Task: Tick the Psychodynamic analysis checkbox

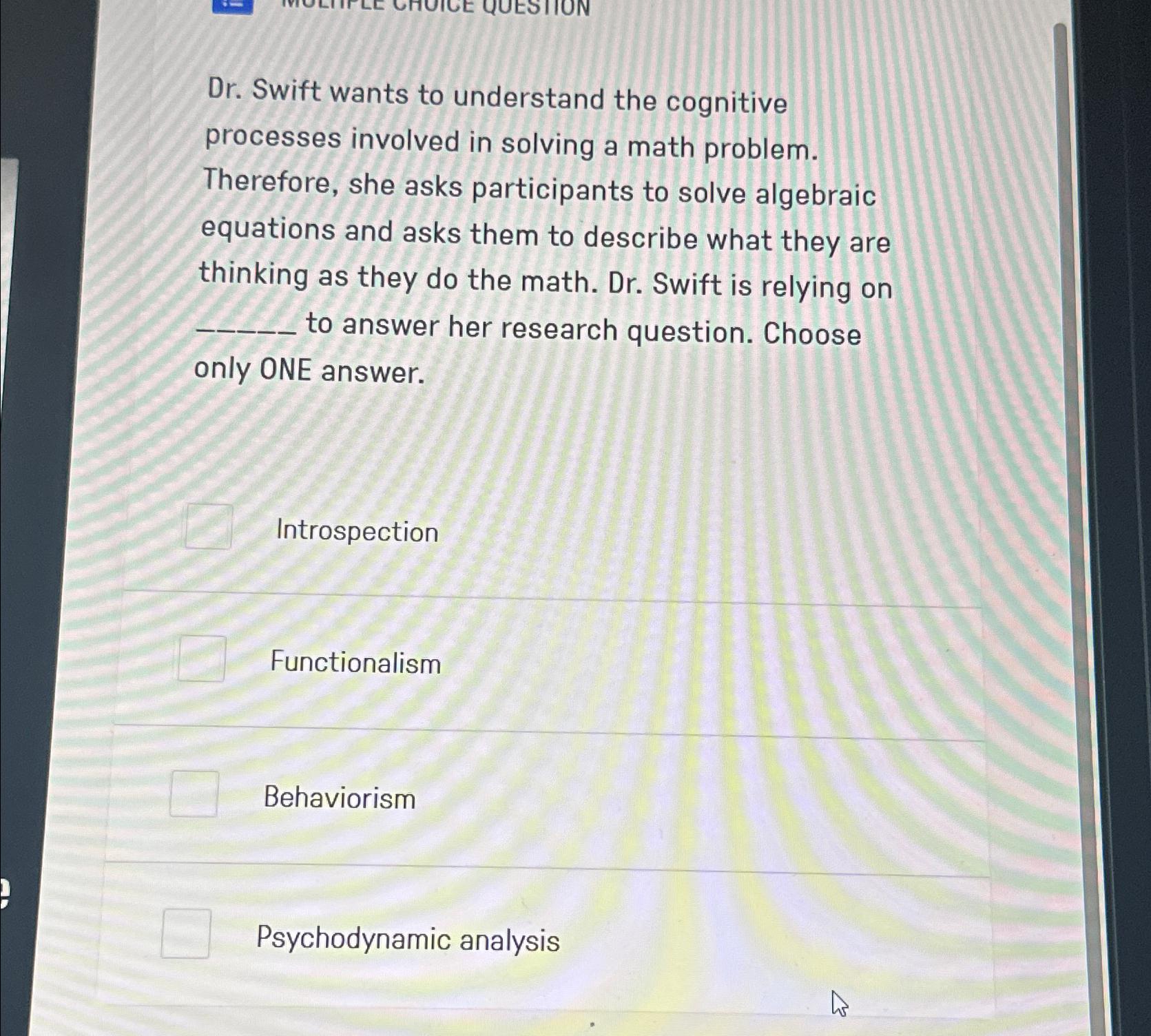Action: click(186, 934)
